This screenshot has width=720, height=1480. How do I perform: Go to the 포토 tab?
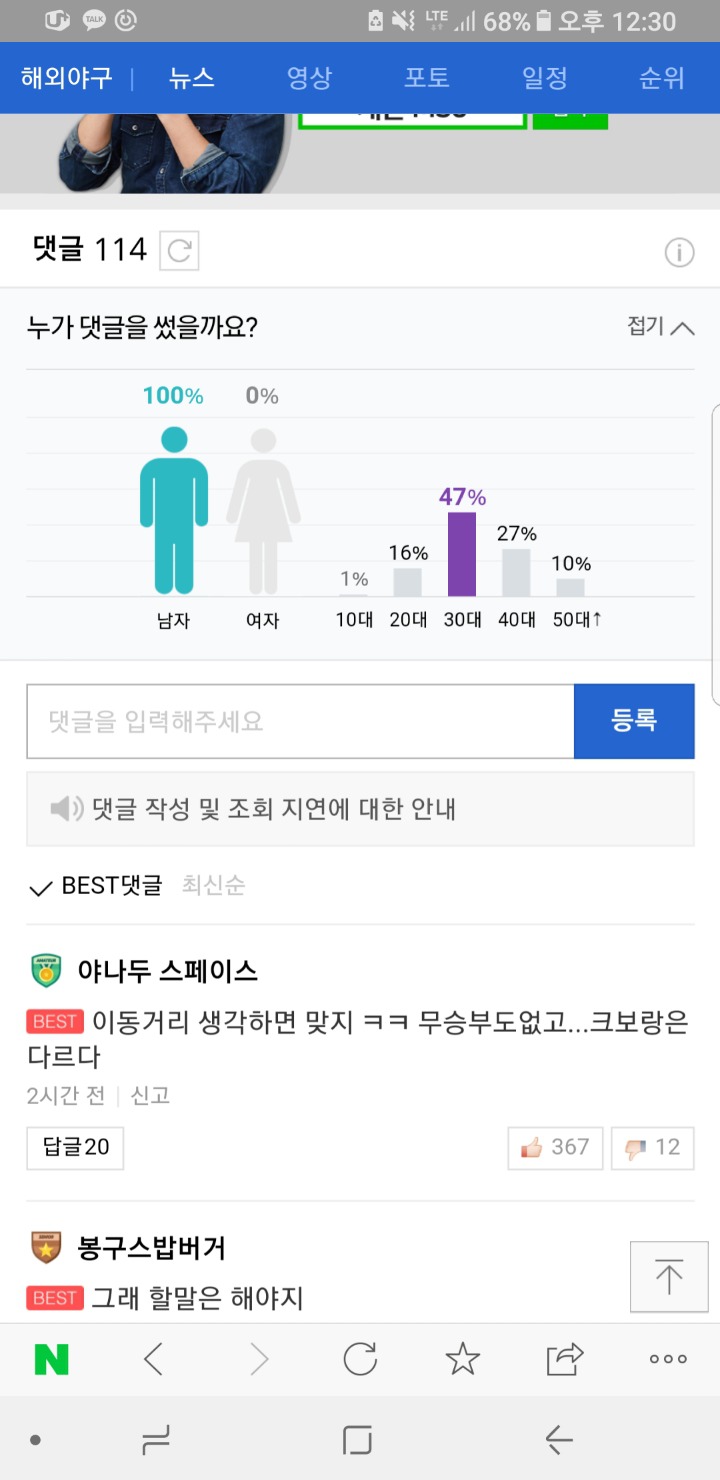pyautogui.click(x=427, y=78)
